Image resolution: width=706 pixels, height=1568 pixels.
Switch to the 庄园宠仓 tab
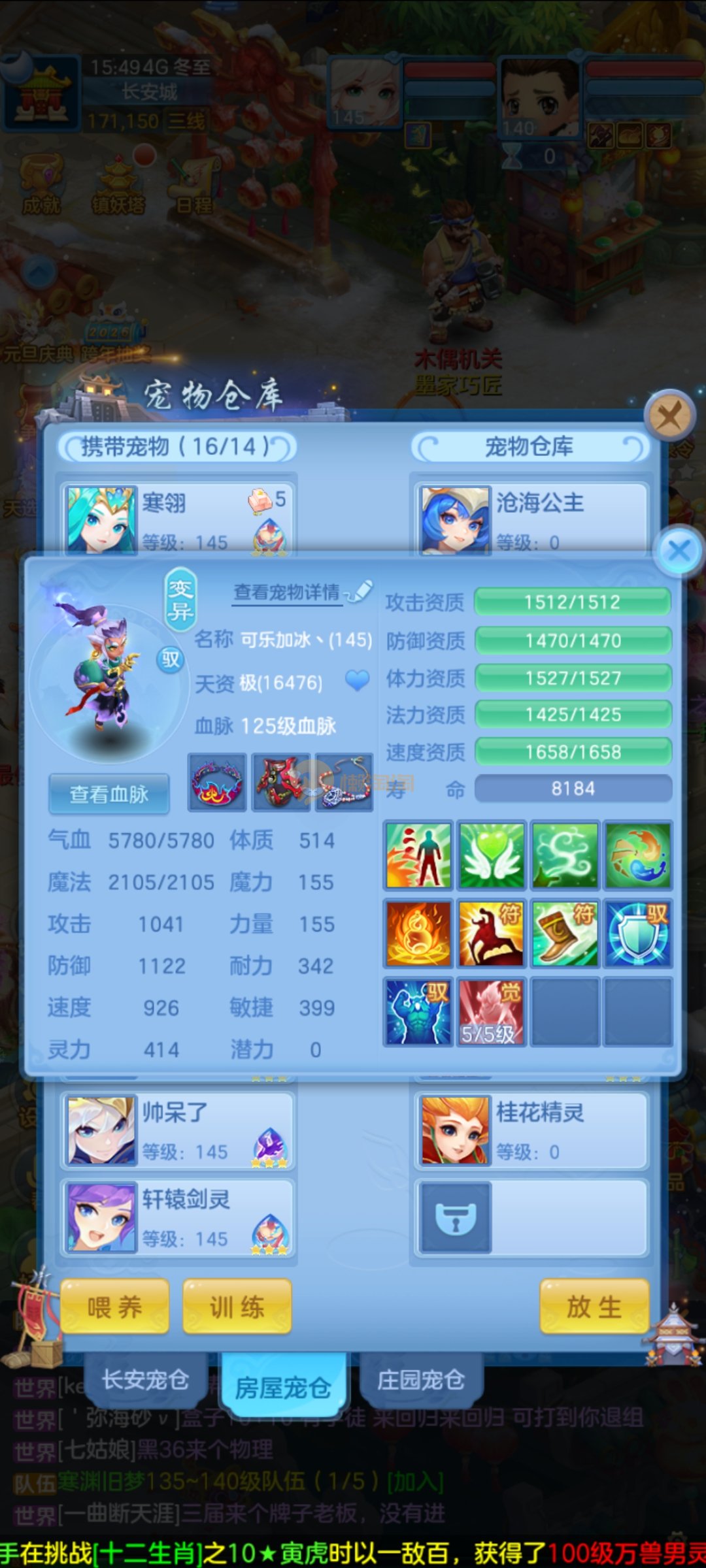pyautogui.click(x=421, y=1380)
